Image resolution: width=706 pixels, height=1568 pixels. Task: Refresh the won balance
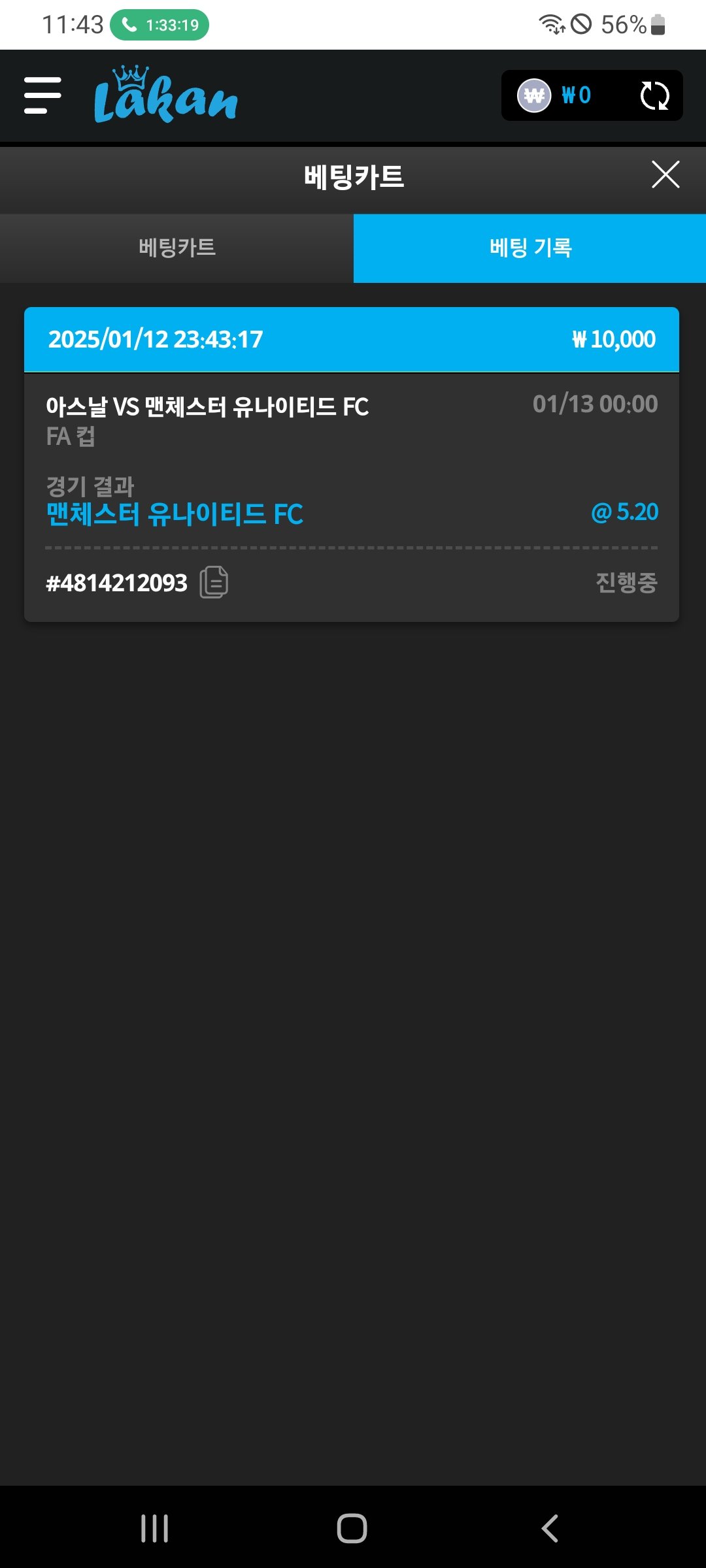click(x=654, y=95)
